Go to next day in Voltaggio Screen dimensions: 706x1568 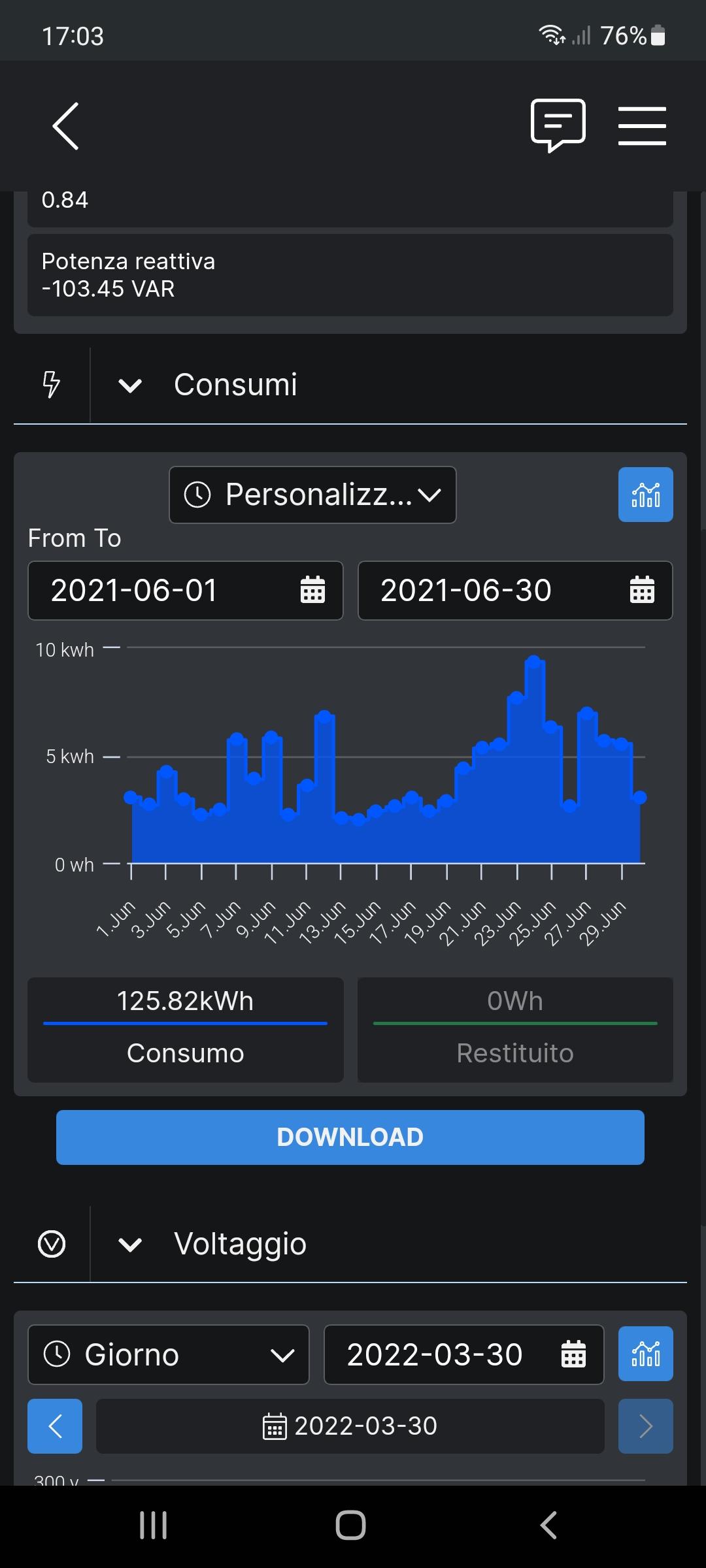[x=646, y=1426]
